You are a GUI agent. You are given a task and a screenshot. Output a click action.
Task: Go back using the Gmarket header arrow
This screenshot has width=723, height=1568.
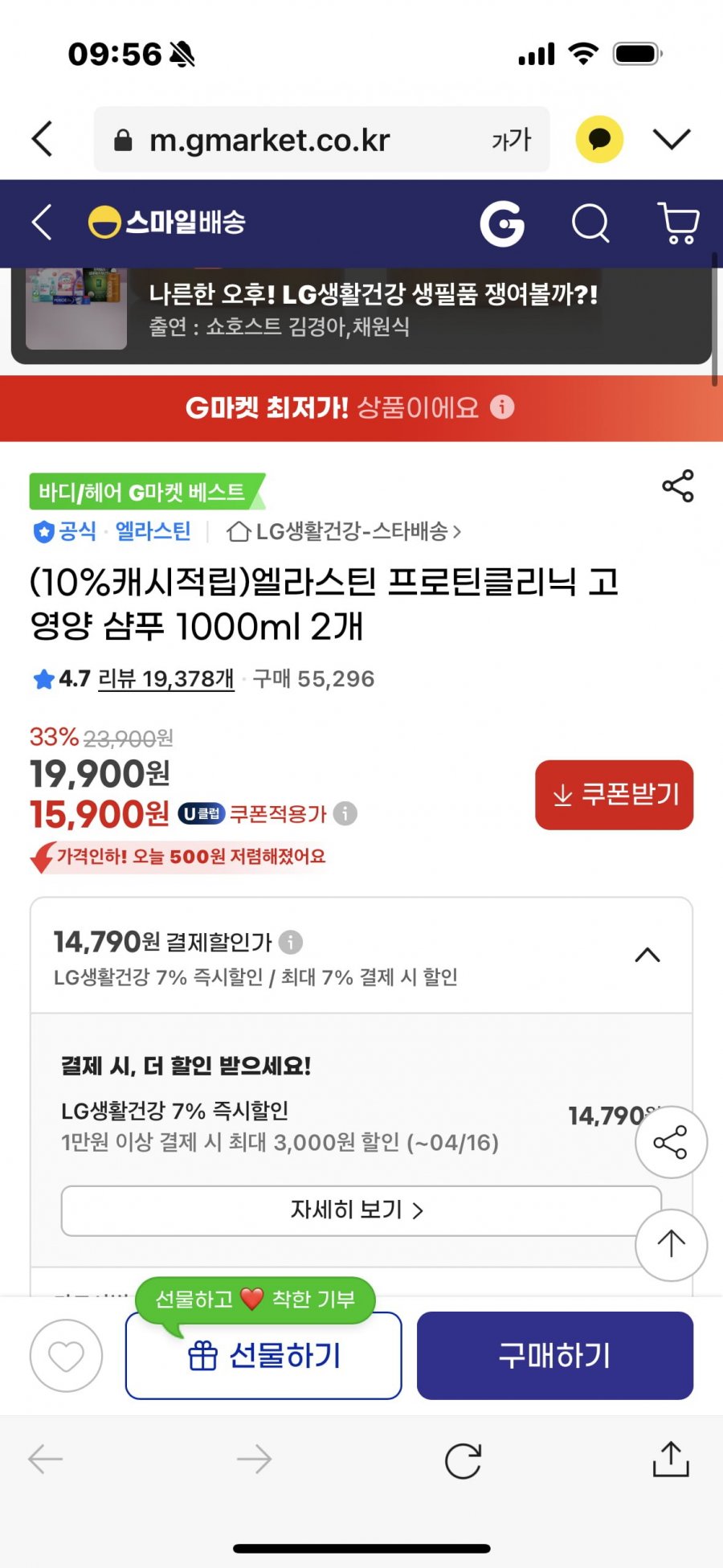click(x=42, y=223)
